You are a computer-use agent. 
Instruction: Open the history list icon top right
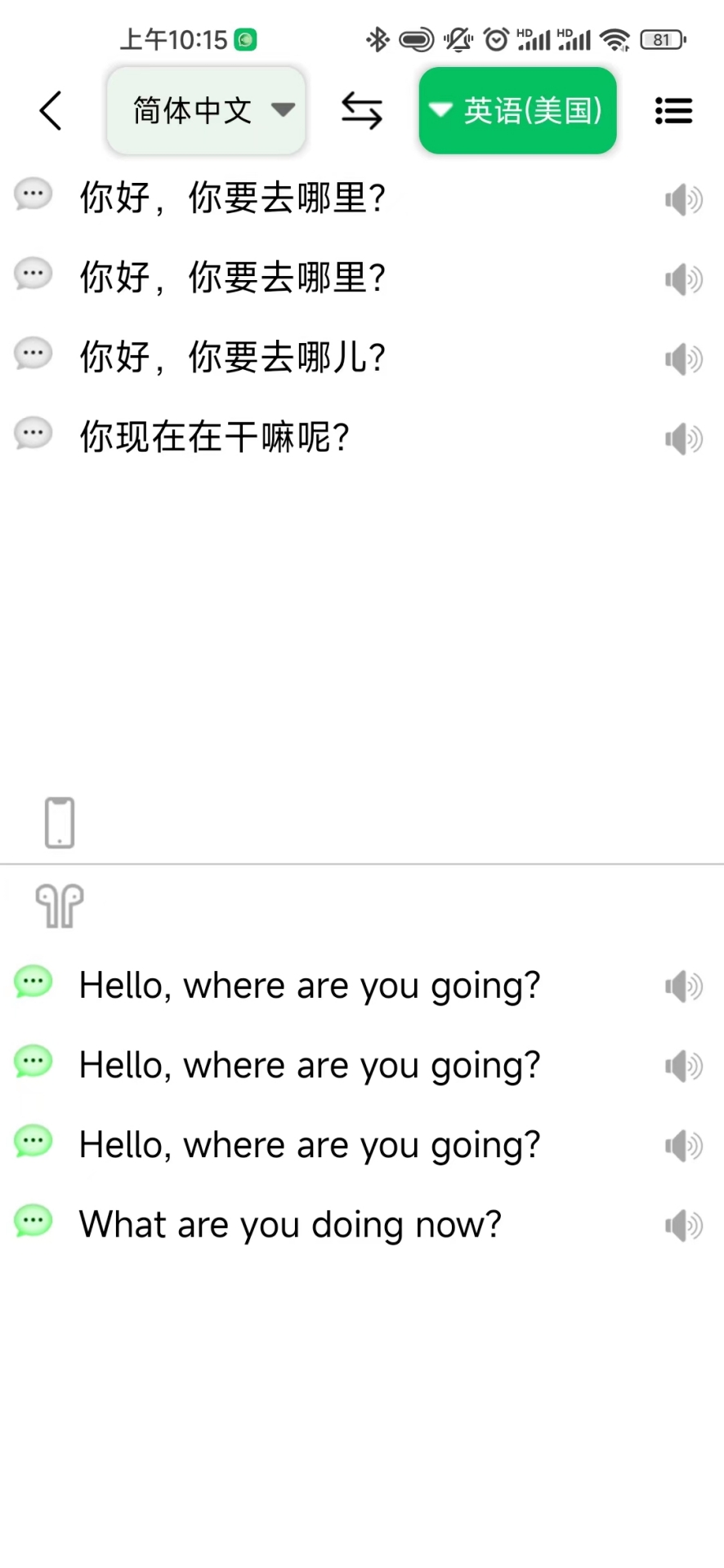tap(673, 110)
